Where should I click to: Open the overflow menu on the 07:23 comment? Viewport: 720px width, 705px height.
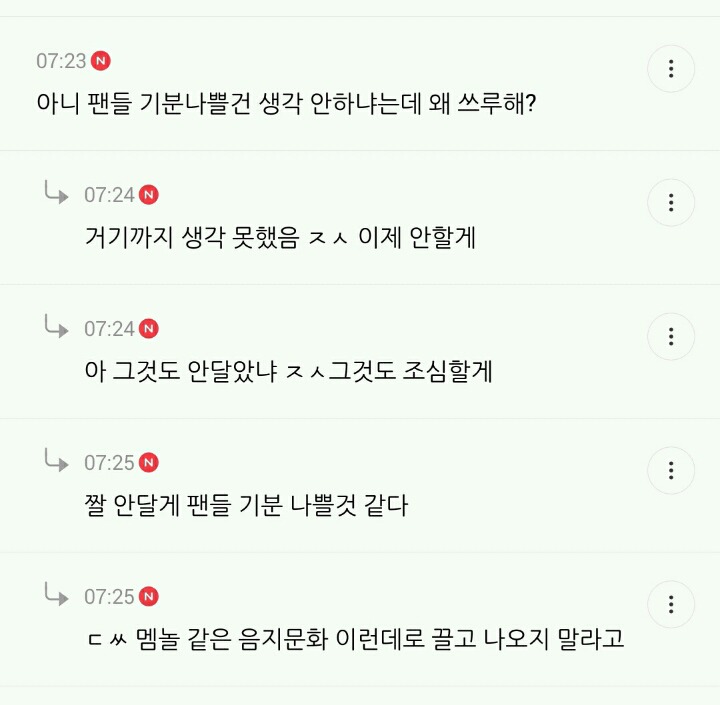point(671,69)
